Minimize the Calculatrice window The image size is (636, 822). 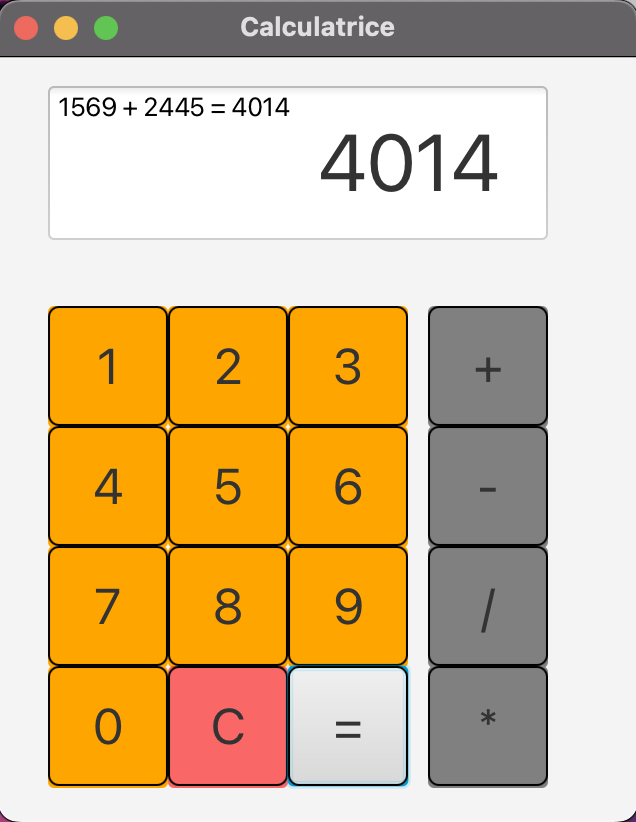pos(66,28)
